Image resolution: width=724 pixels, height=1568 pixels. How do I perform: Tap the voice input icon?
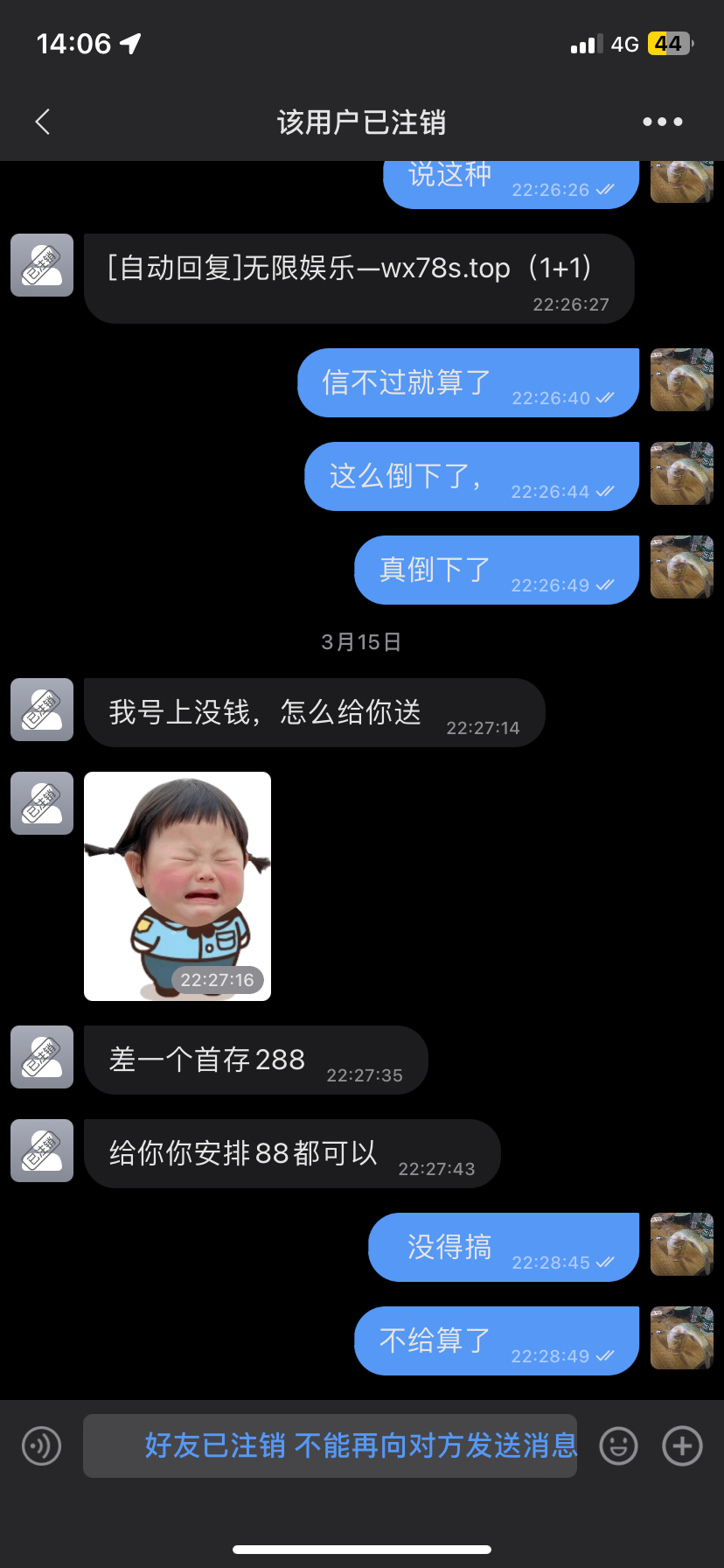(x=41, y=1445)
